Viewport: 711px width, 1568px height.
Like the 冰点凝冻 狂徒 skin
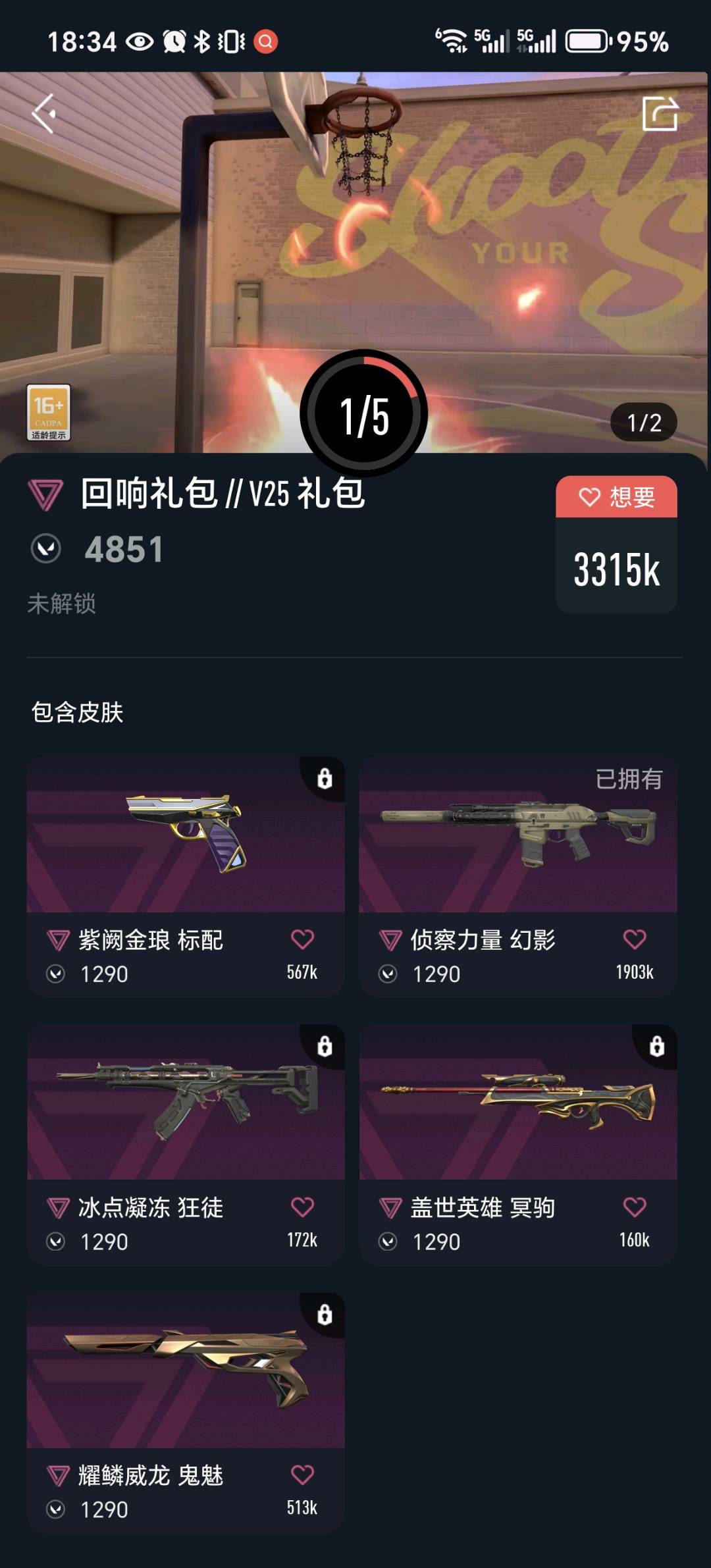302,1207
